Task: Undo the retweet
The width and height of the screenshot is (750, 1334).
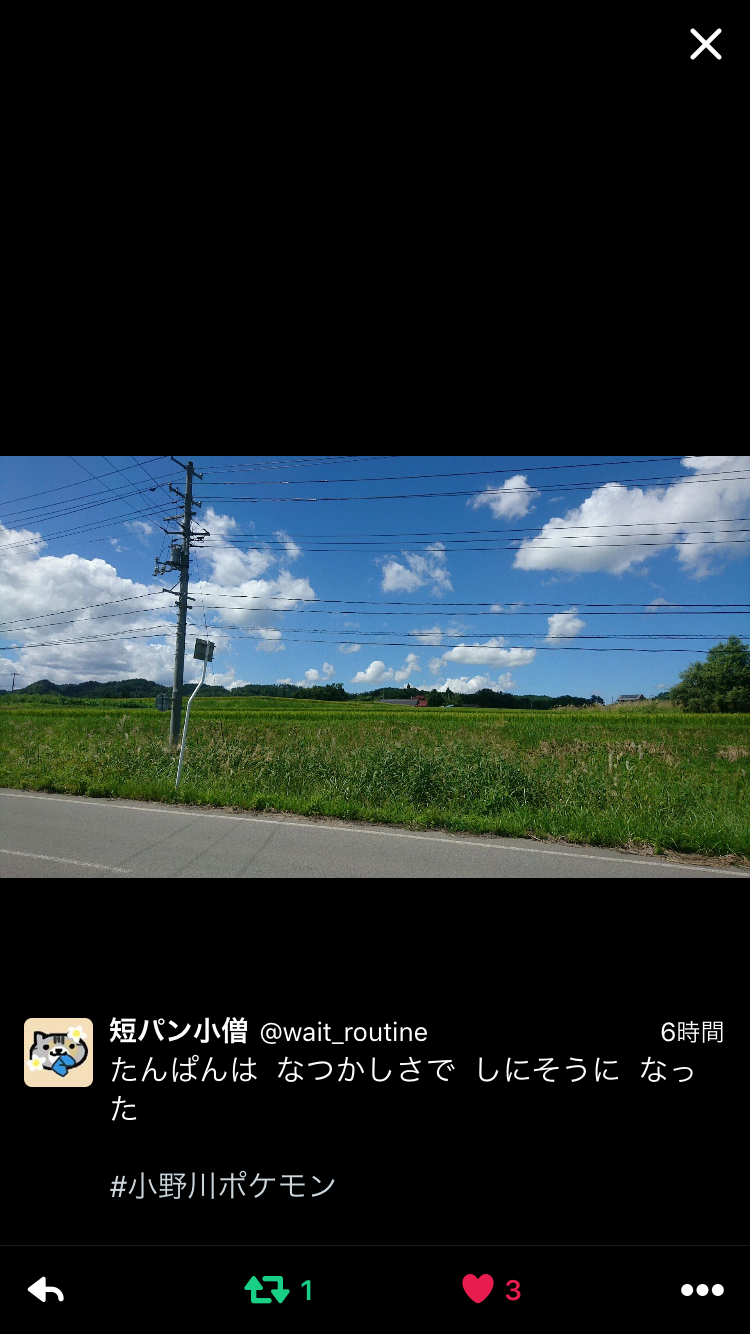Action: pyautogui.click(x=267, y=1290)
